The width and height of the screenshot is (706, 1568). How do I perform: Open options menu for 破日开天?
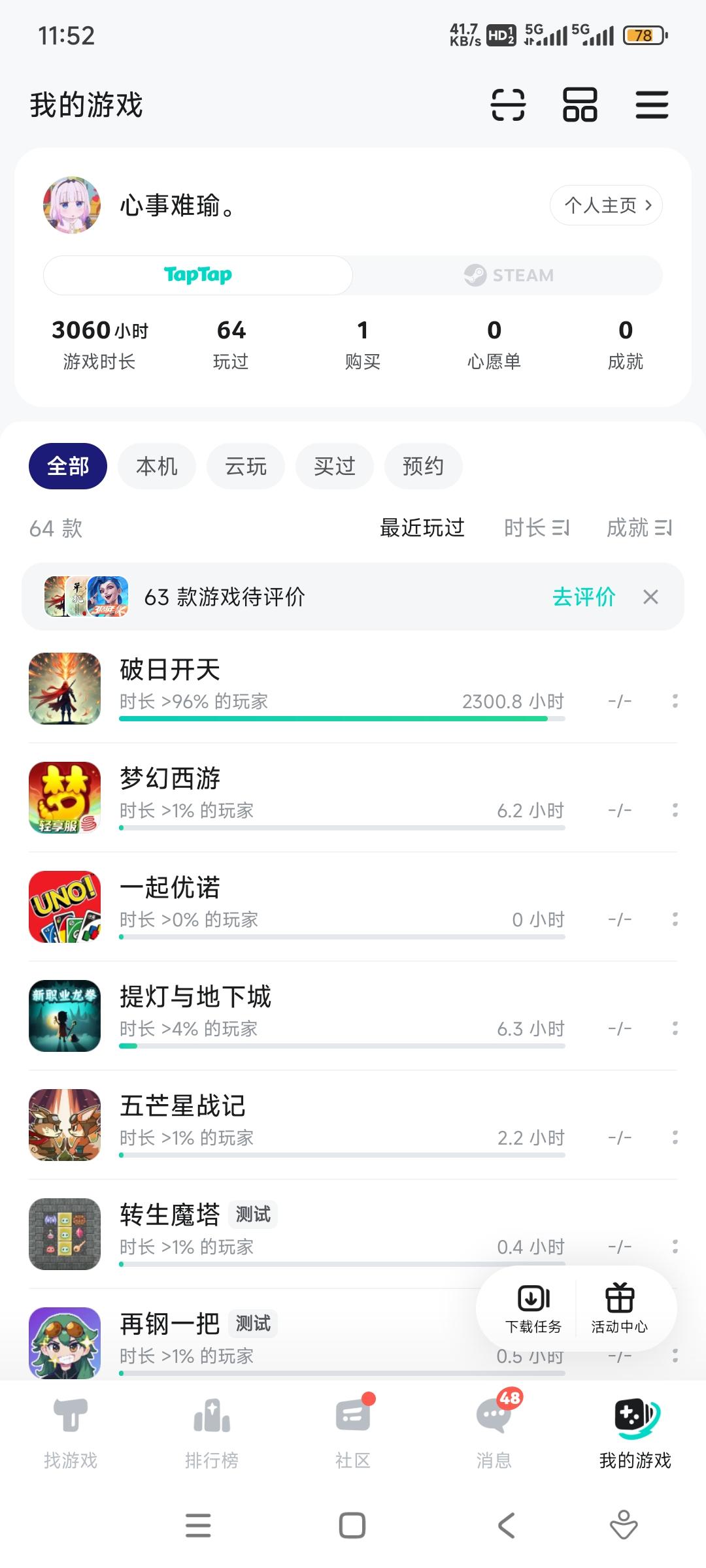[x=673, y=699]
